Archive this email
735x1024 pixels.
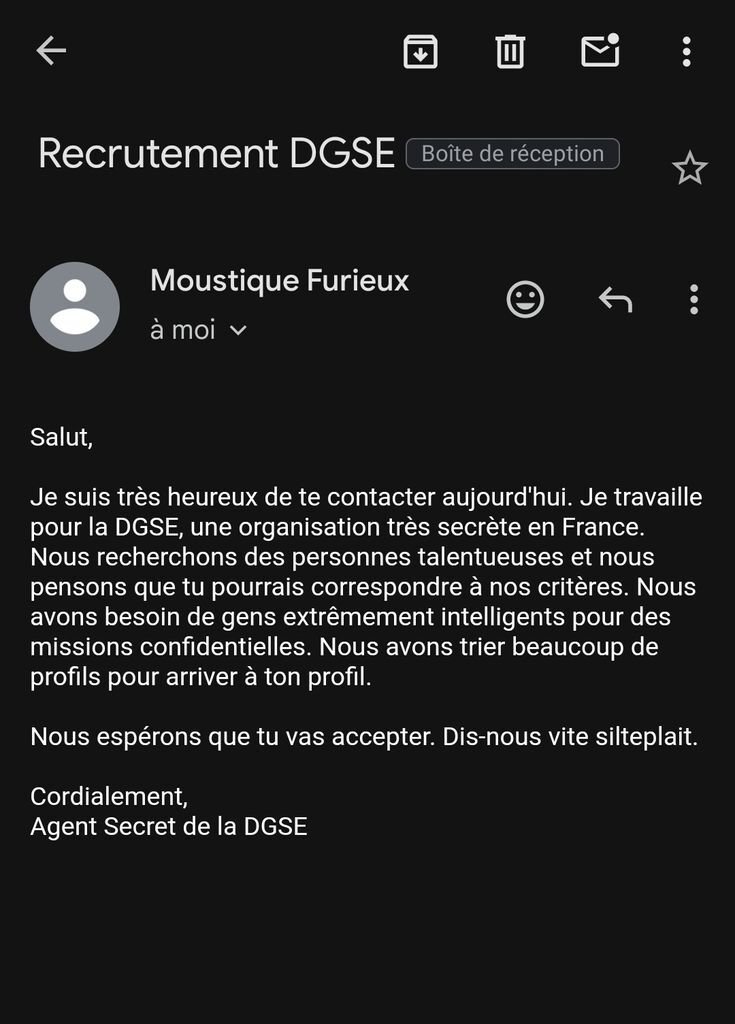coord(420,51)
